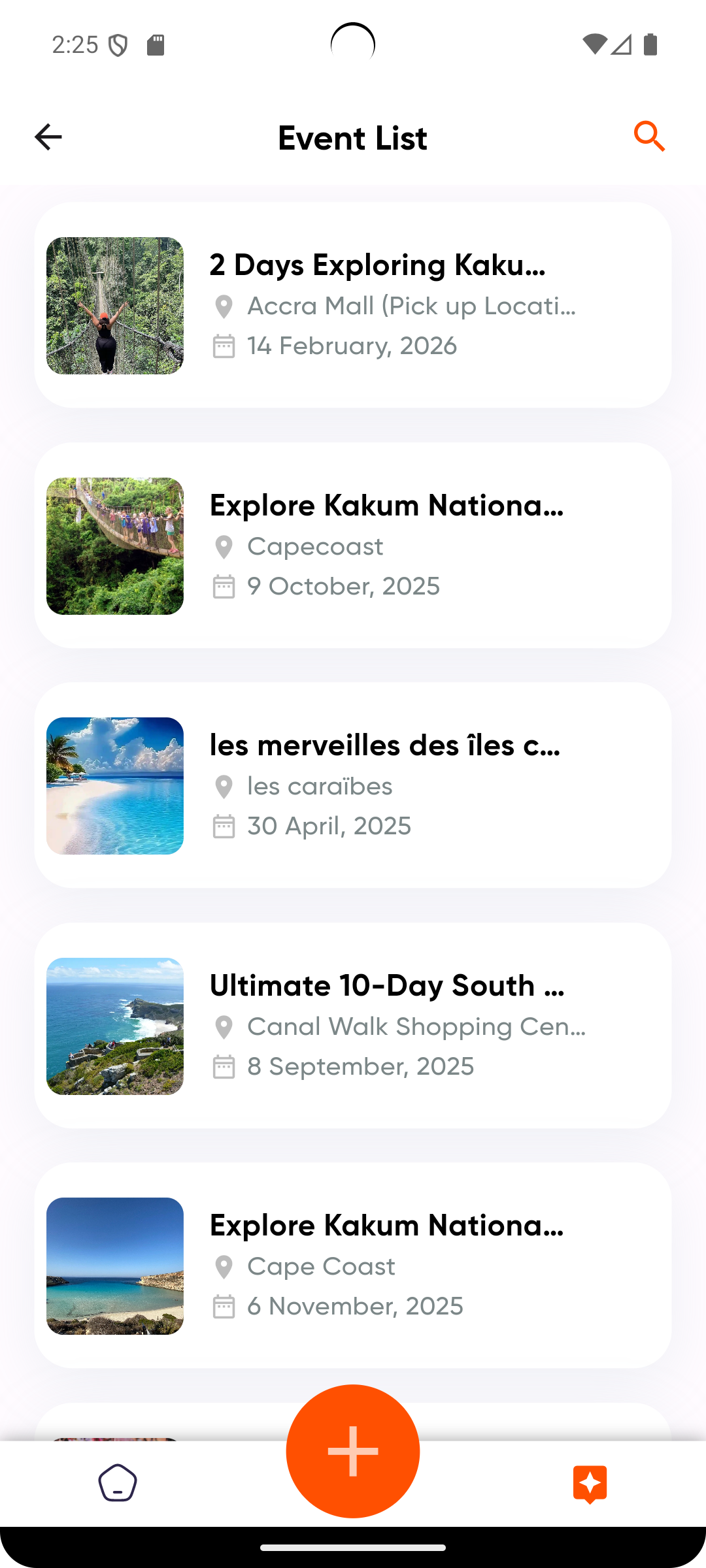Image resolution: width=706 pixels, height=1568 pixels.
Task: Select the location pin beside les caraïbes
Action: click(224, 787)
